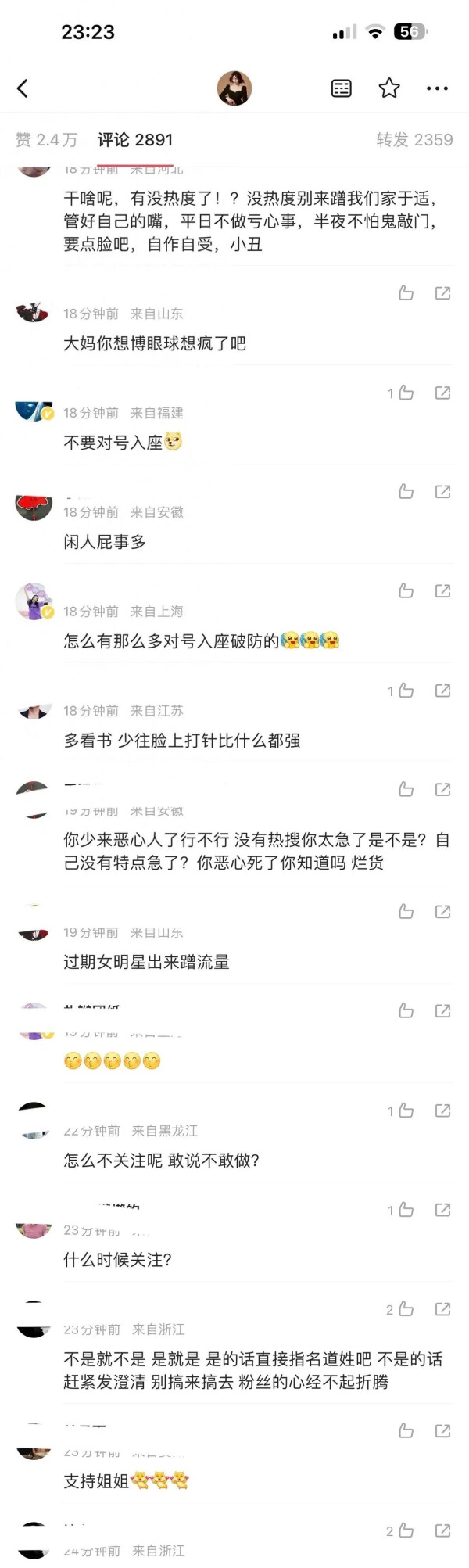The height and width of the screenshot is (1568, 469).
Task: Forward the comment 闲人屁事多
Action: 442,591
